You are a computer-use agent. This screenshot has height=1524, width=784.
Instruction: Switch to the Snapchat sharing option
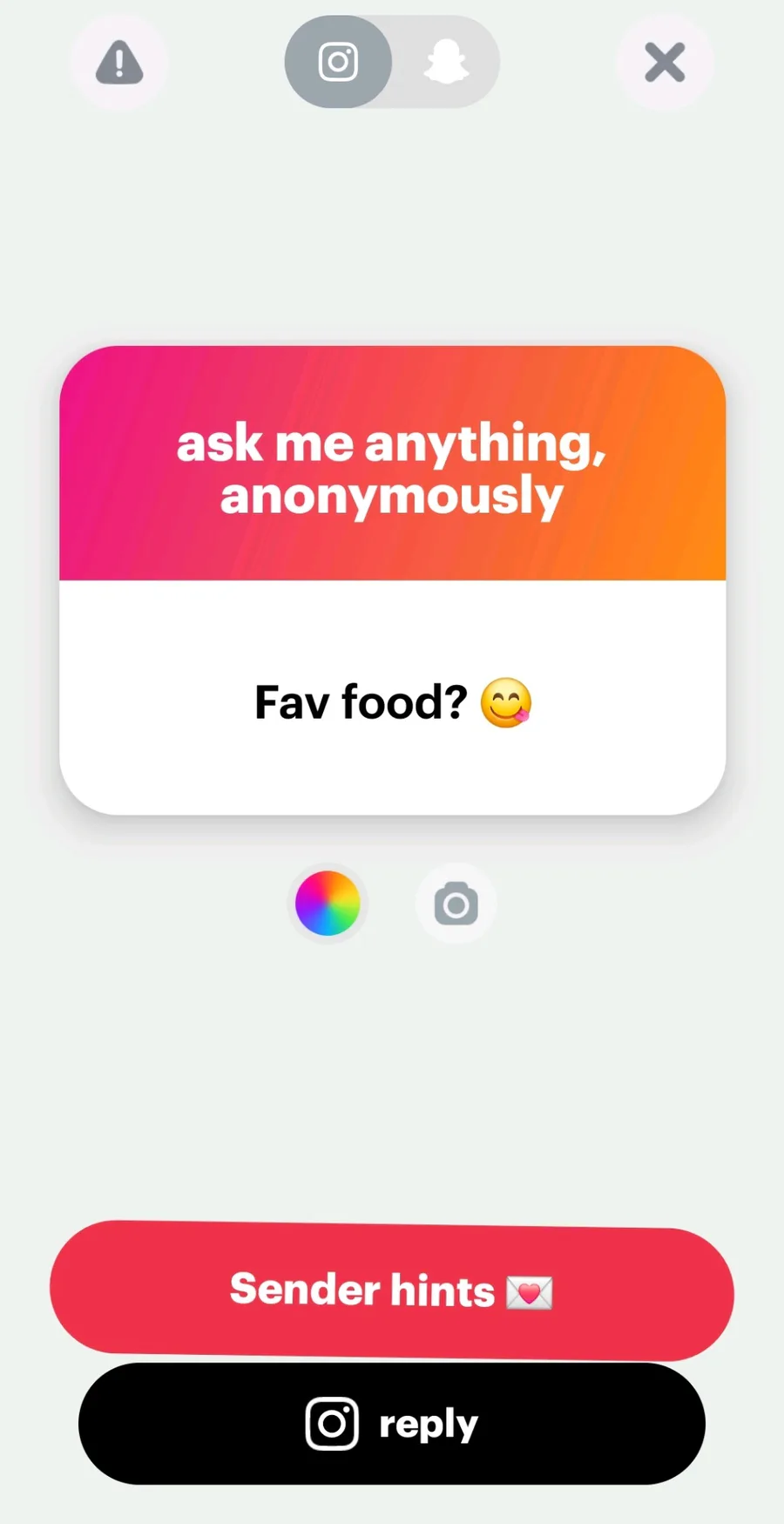point(446,62)
